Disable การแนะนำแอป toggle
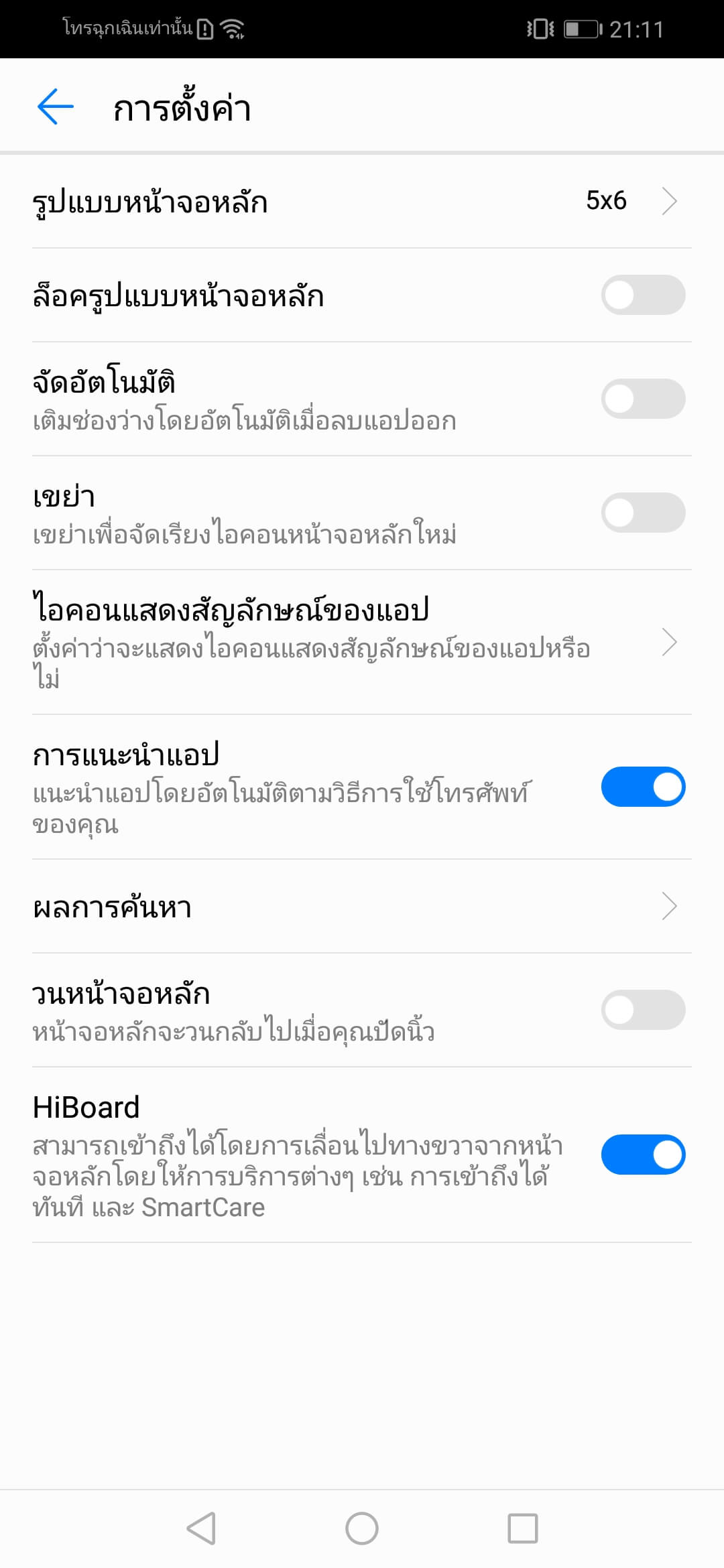Image resolution: width=724 pixels, height=1568 pixels. (642, 787)
